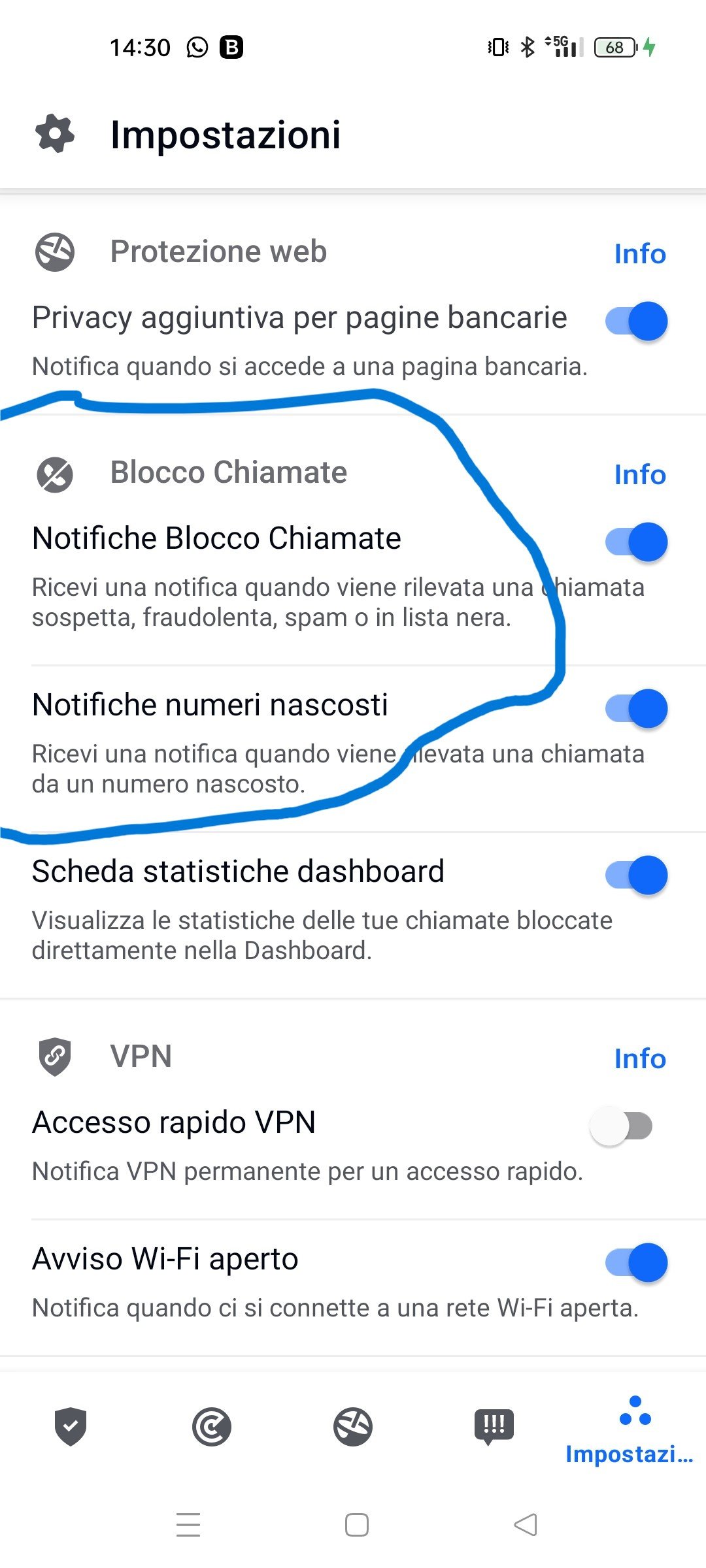Disable Privacy aggiuntiva per pagine bancarie

tap(636, 321)
